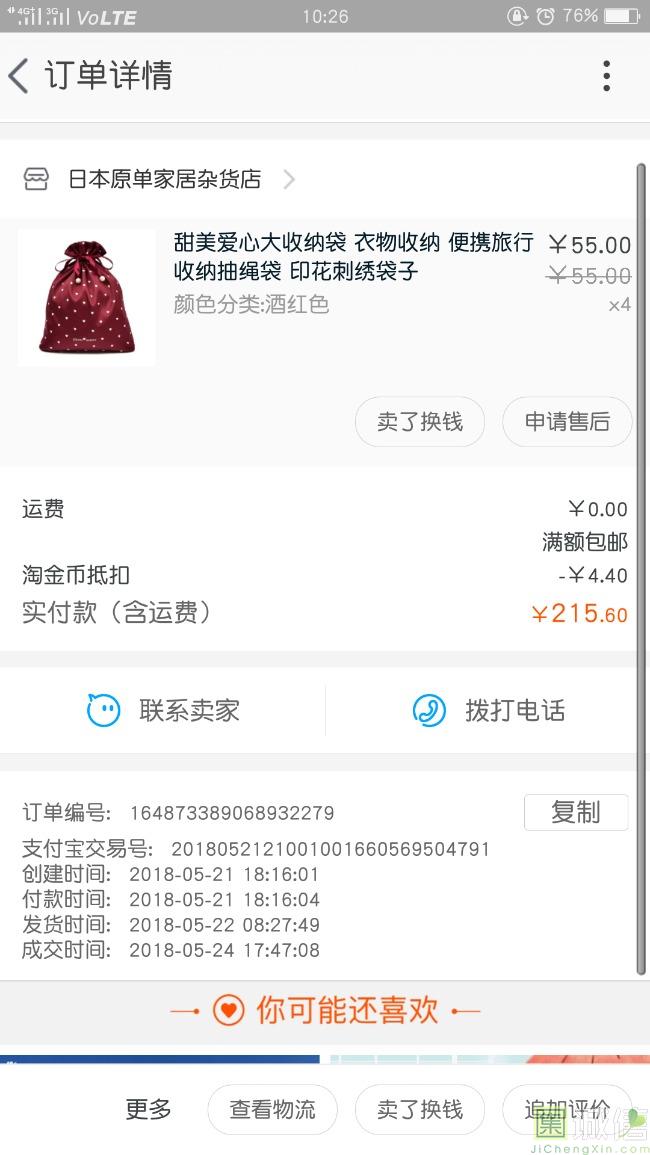Open the 更多 menu in the bottom bar
650x1155 pixels.
click(x=148, y=1109)
